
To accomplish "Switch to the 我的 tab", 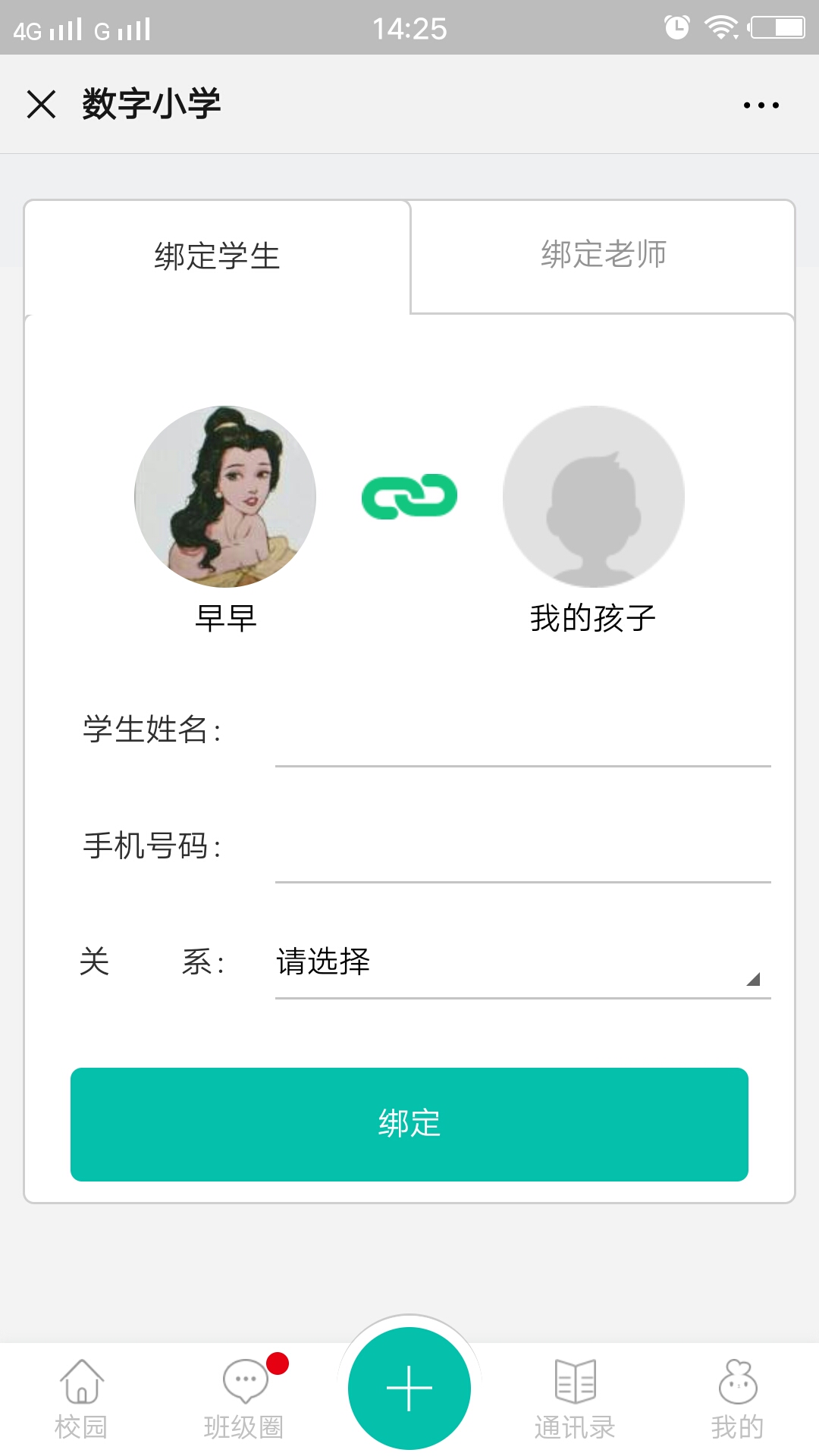I will click(x=737, y=1399).
